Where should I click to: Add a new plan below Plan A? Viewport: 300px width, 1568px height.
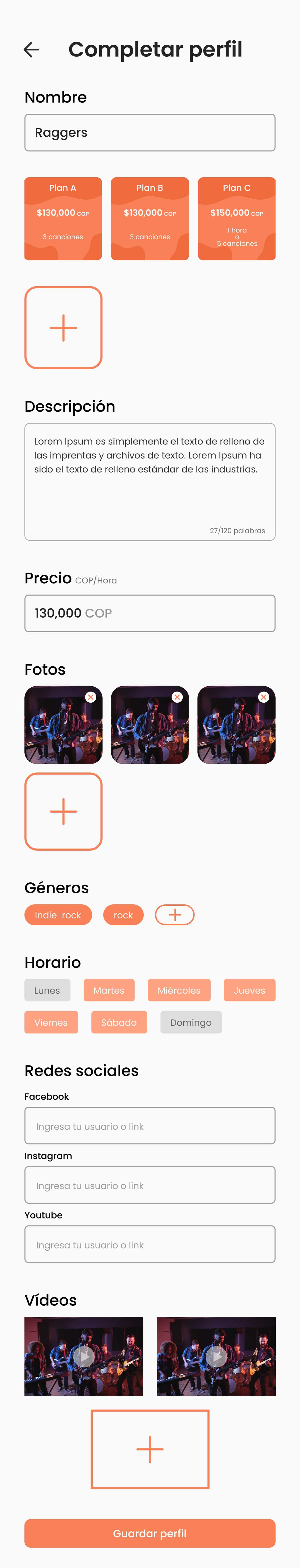[63, 328]
